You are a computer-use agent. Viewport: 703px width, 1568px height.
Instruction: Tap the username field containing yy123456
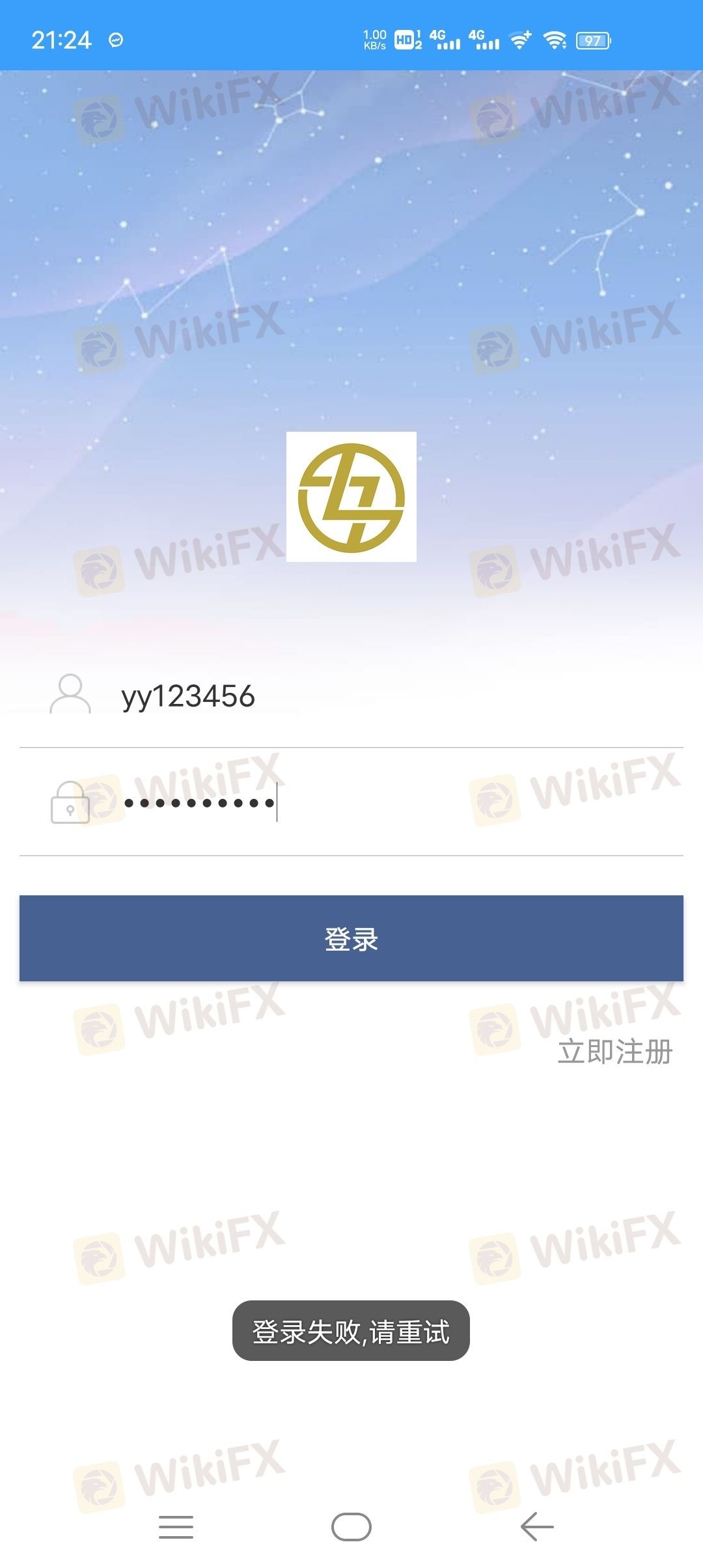coord(351,695)
